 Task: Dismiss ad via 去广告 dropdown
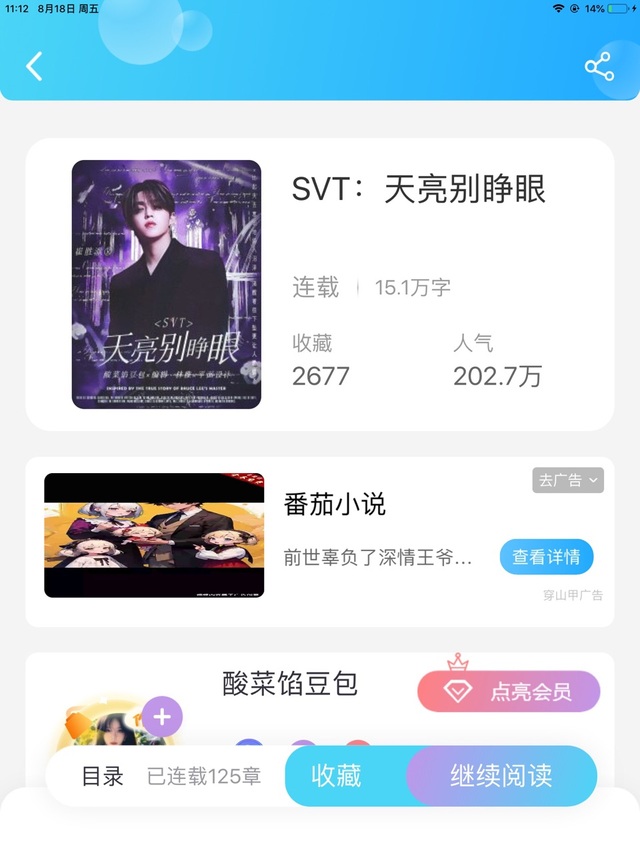[568, 480]
